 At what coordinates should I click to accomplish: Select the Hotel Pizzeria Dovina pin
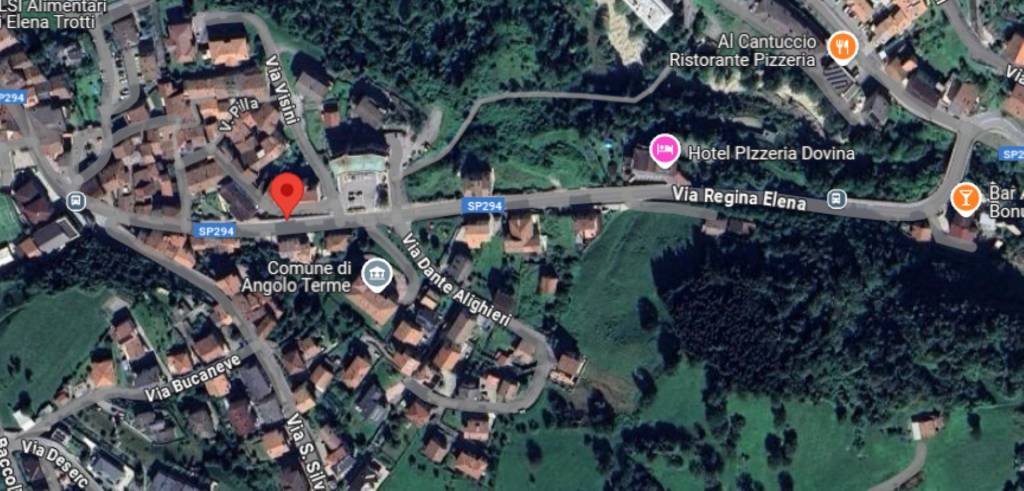coord(664,151)
